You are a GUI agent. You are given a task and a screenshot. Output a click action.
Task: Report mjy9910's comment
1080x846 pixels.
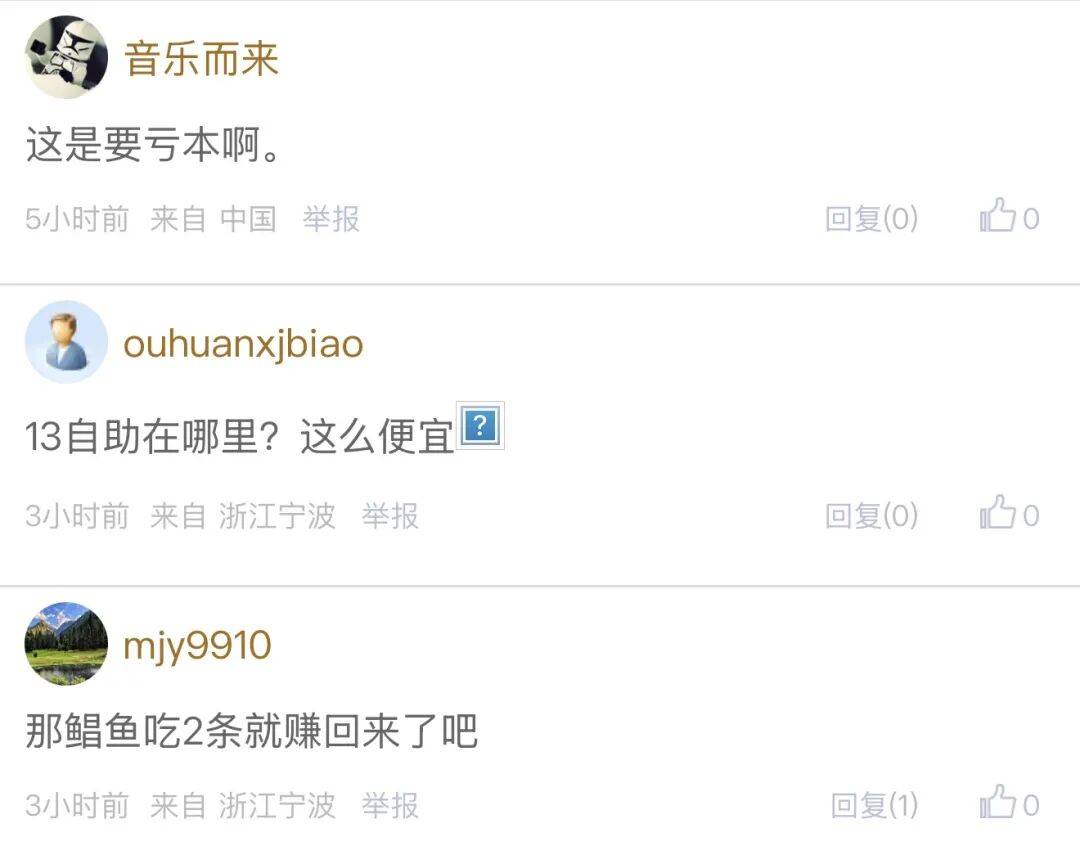pyautogui.click(x=390, y=805)
